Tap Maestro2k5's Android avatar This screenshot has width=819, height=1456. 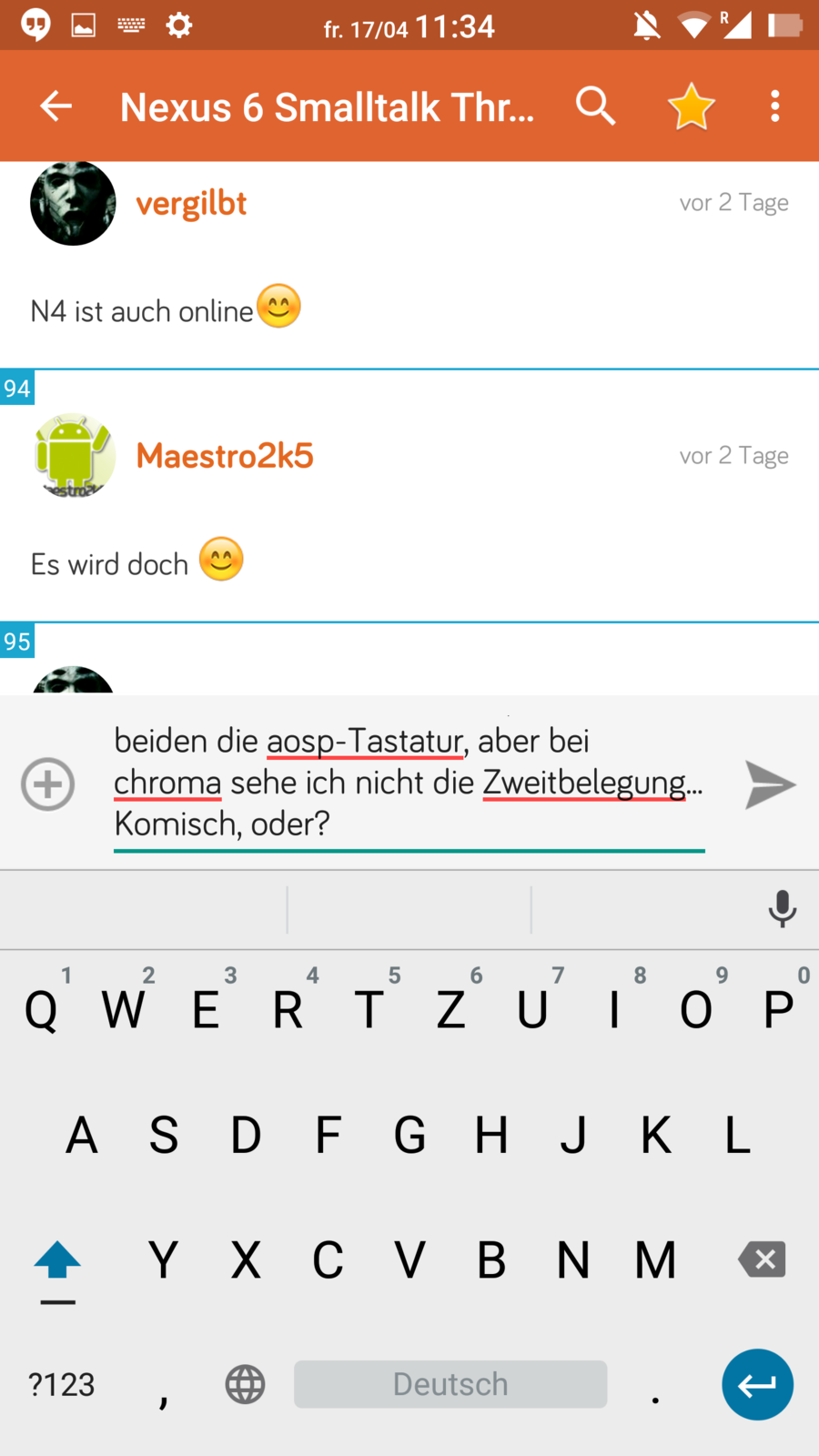point(74,456)
